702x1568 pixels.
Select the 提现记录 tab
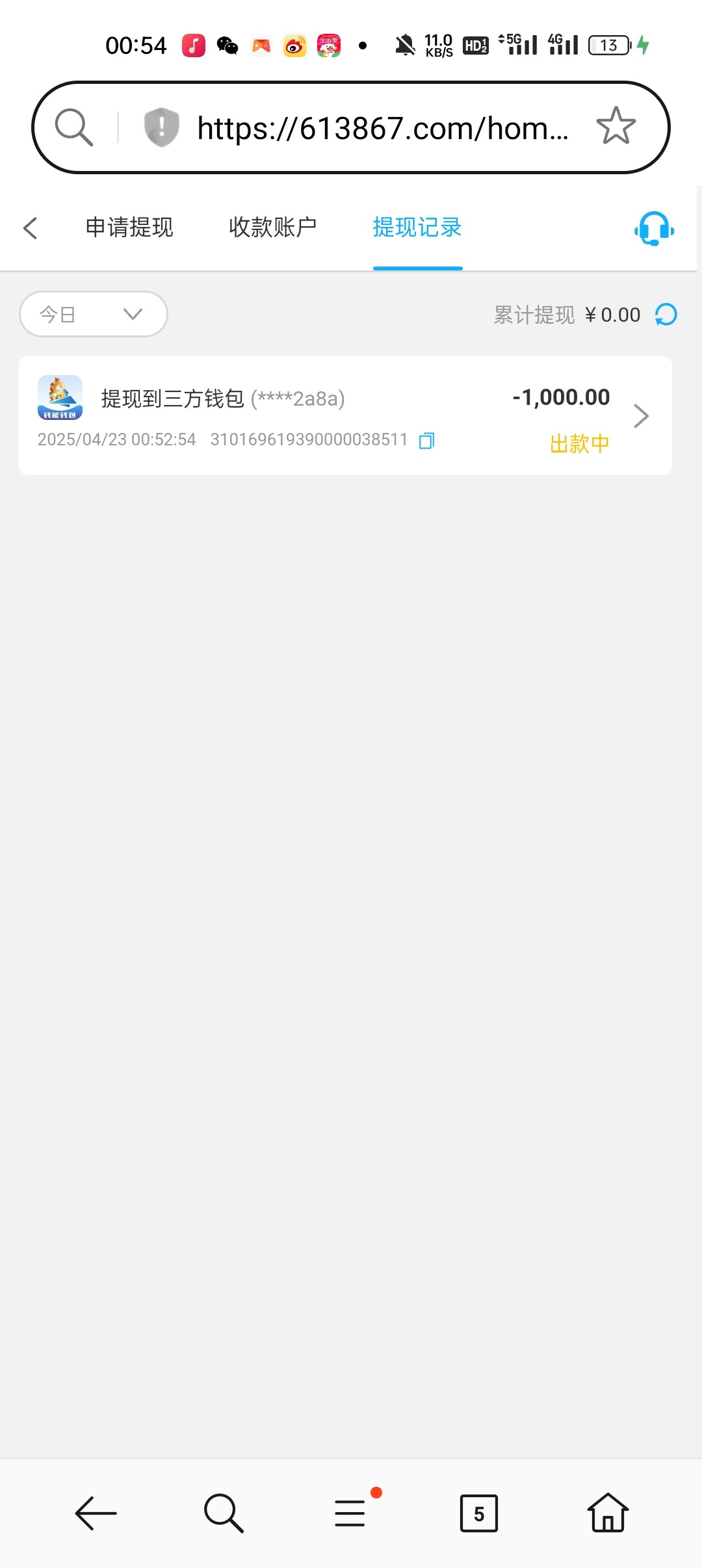click(x=417, y=228)
